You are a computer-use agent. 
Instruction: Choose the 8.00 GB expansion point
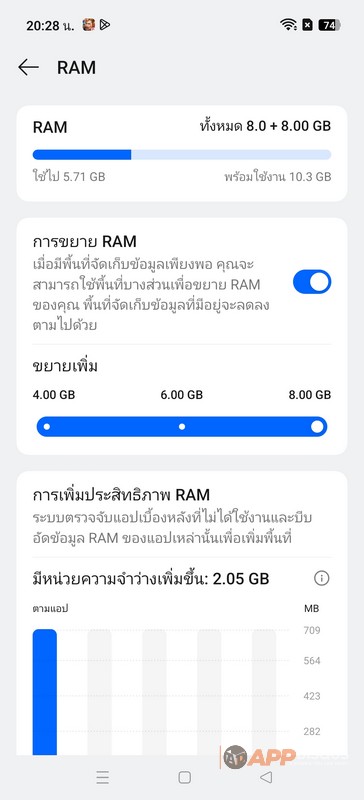(317, 427)
